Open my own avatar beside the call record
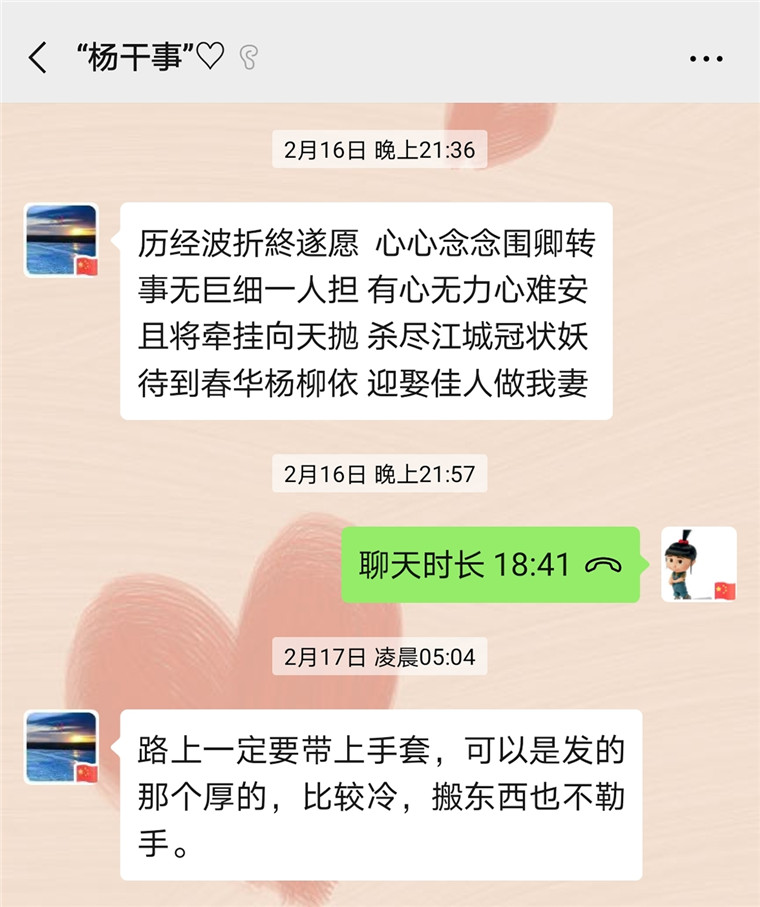The image size is (760, 907). 698,565
